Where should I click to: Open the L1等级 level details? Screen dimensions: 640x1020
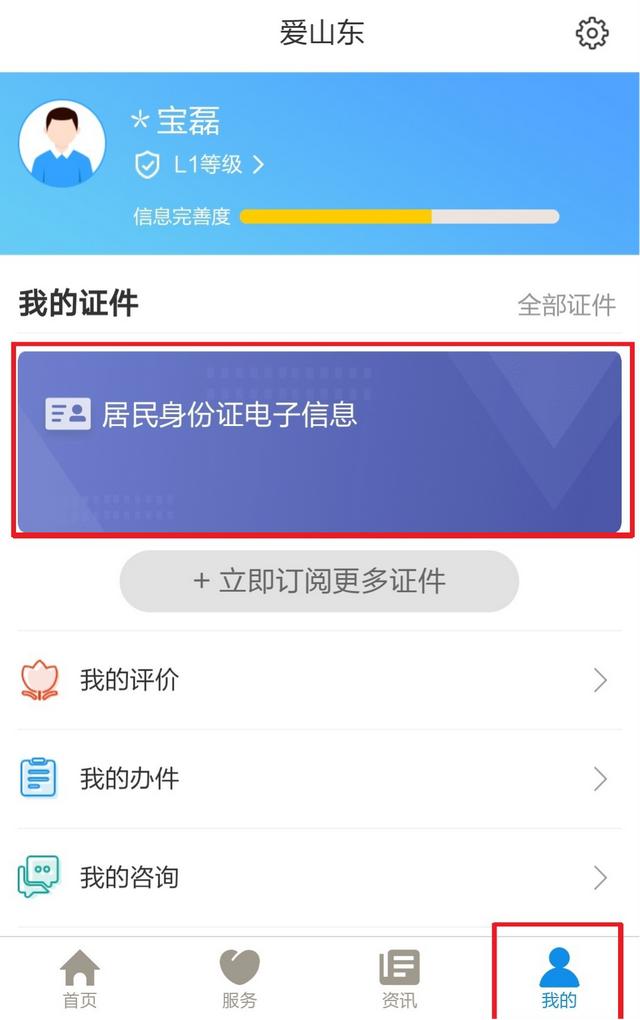[x=200, y=165]
